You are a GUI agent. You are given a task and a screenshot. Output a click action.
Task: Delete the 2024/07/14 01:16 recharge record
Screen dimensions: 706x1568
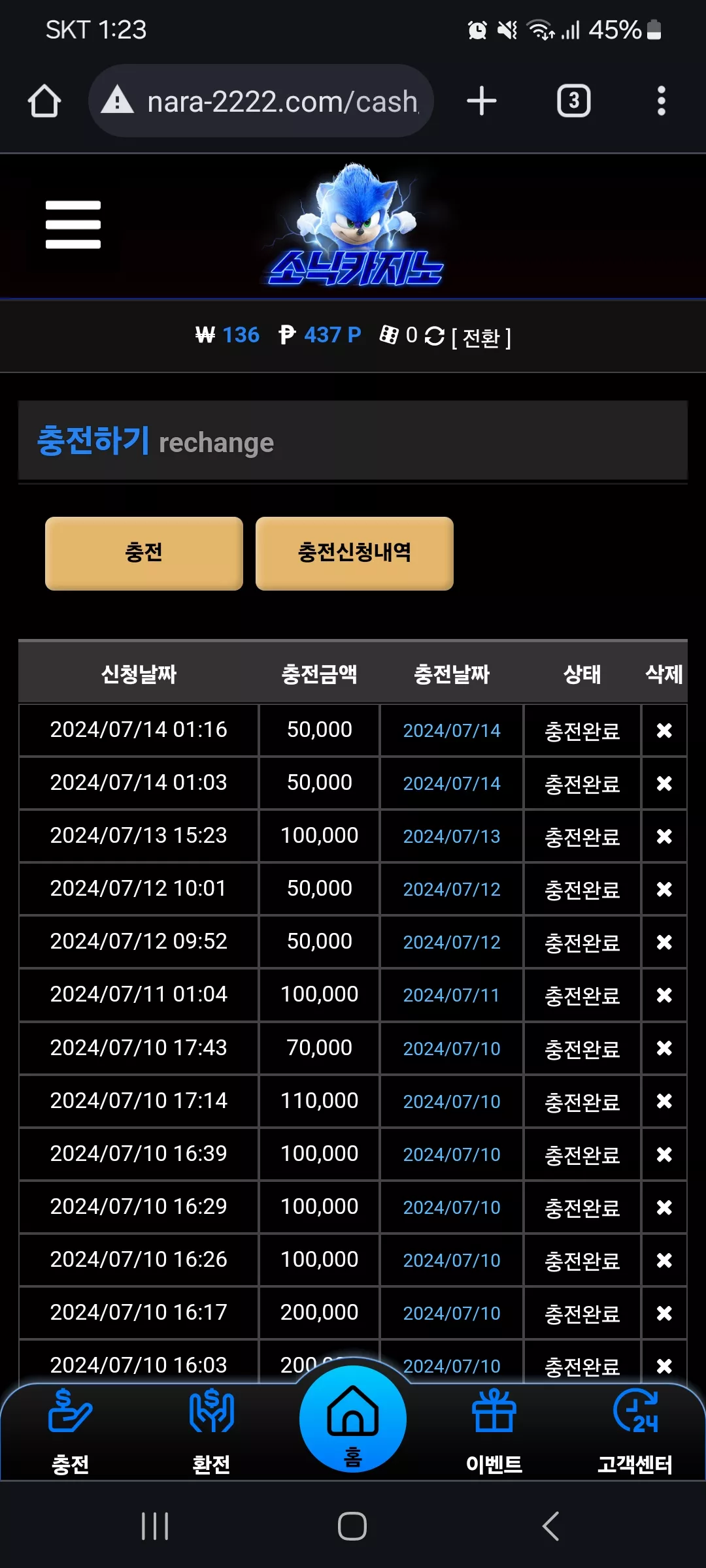664,730
